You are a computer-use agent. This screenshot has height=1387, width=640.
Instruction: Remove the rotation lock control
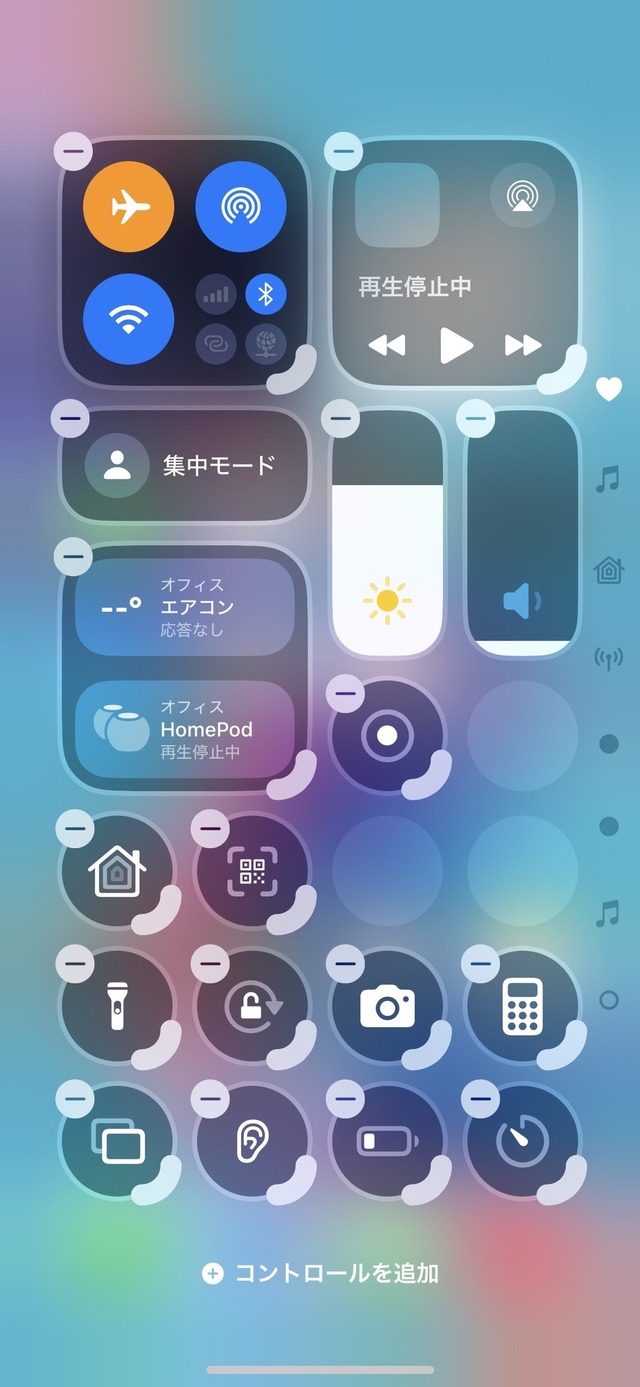[210, 964]
